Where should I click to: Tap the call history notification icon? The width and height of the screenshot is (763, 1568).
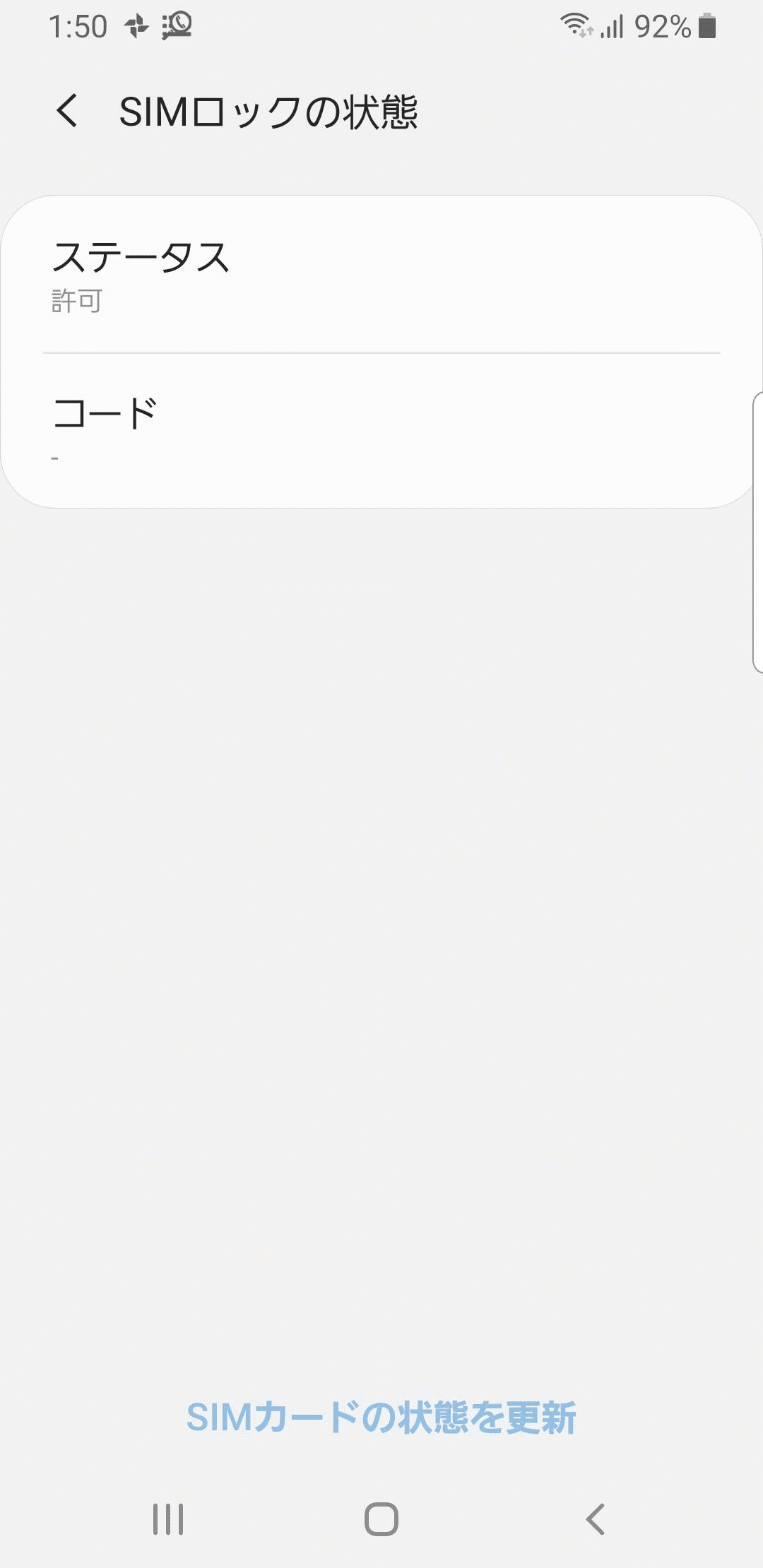(x=179, y=27)
